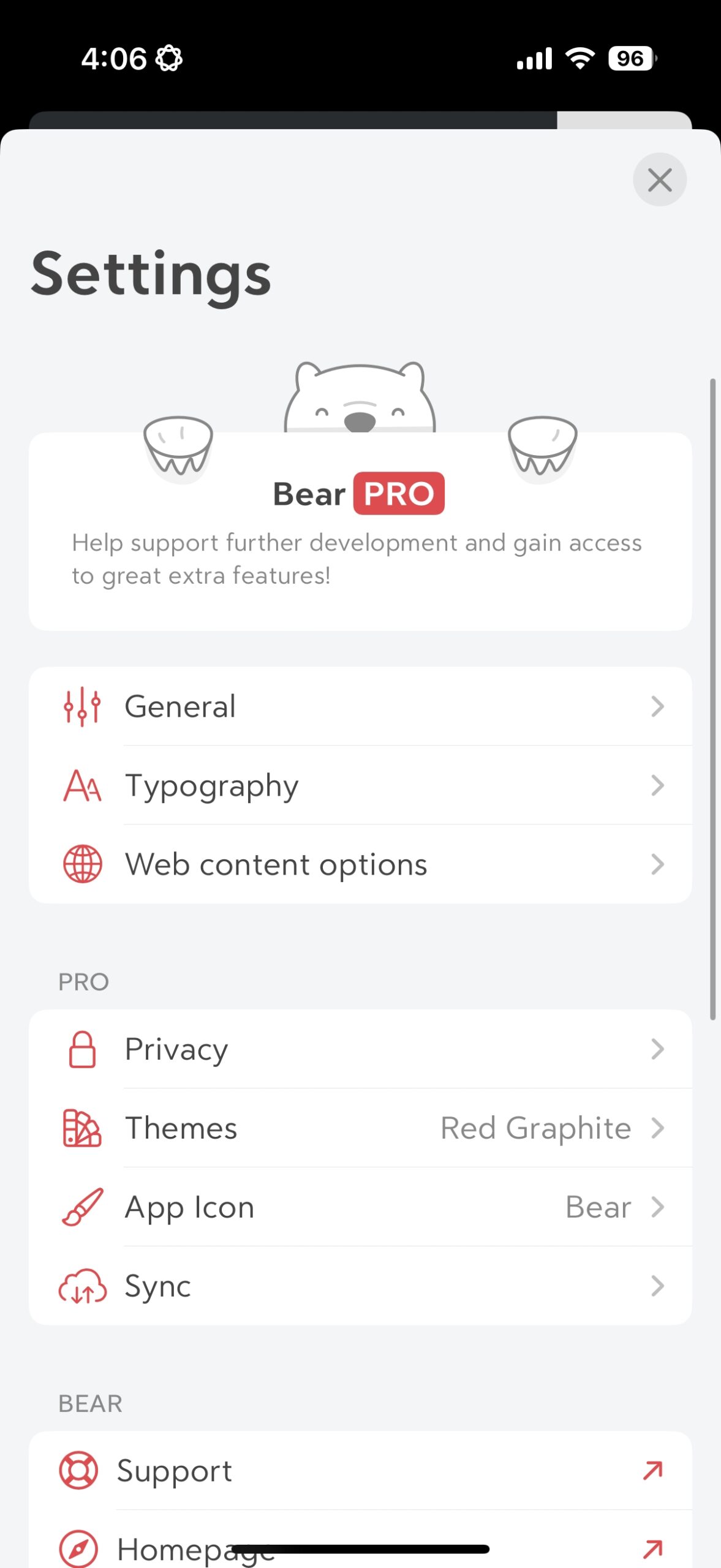
Task: Select a different App Icon
Action: click(360, 1207)
